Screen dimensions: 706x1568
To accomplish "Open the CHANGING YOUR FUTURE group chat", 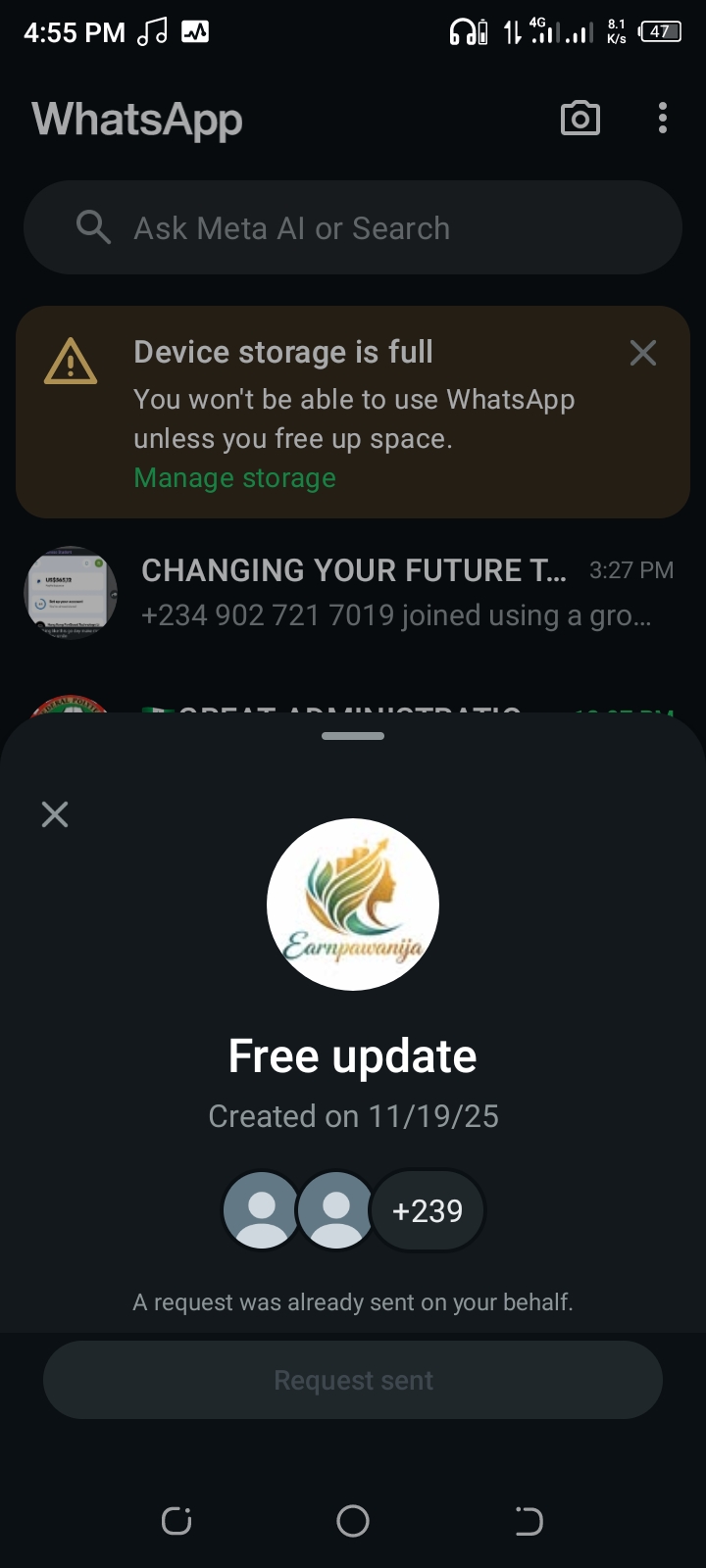I will [353, 592].
